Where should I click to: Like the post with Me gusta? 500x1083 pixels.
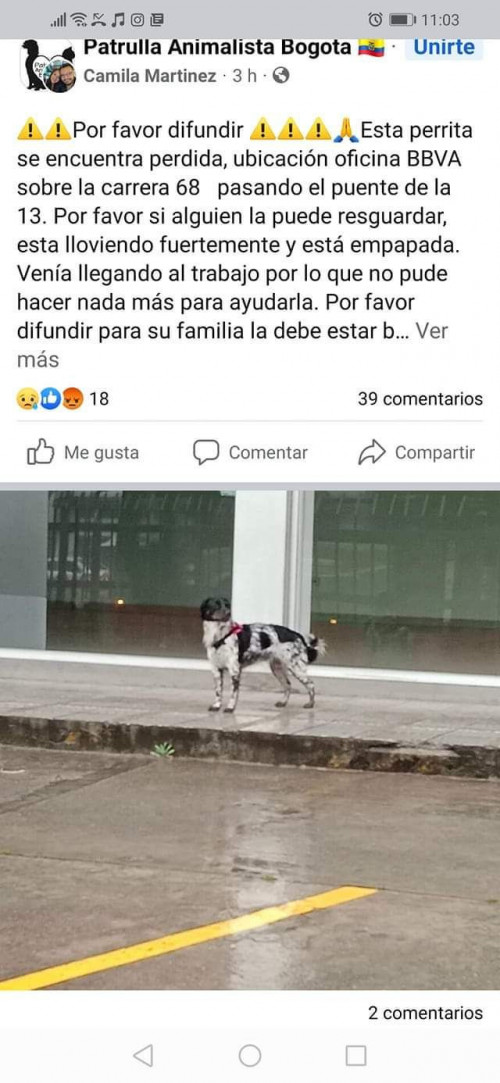(x=83, y=453)
